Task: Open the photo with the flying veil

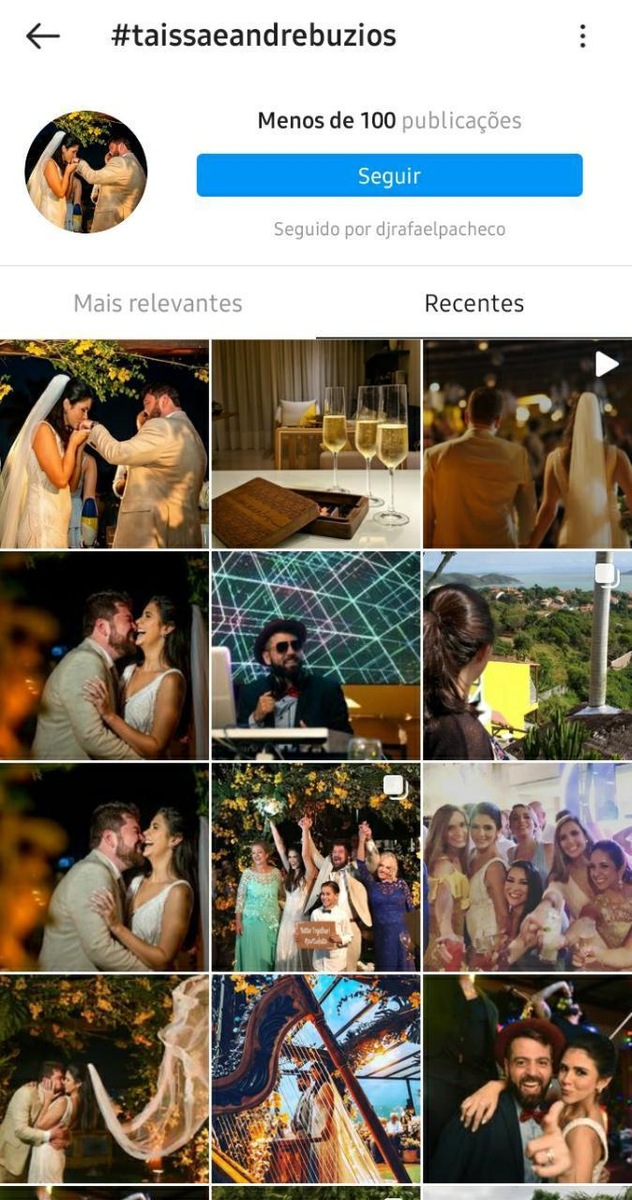Action: tap(104, 1080)
